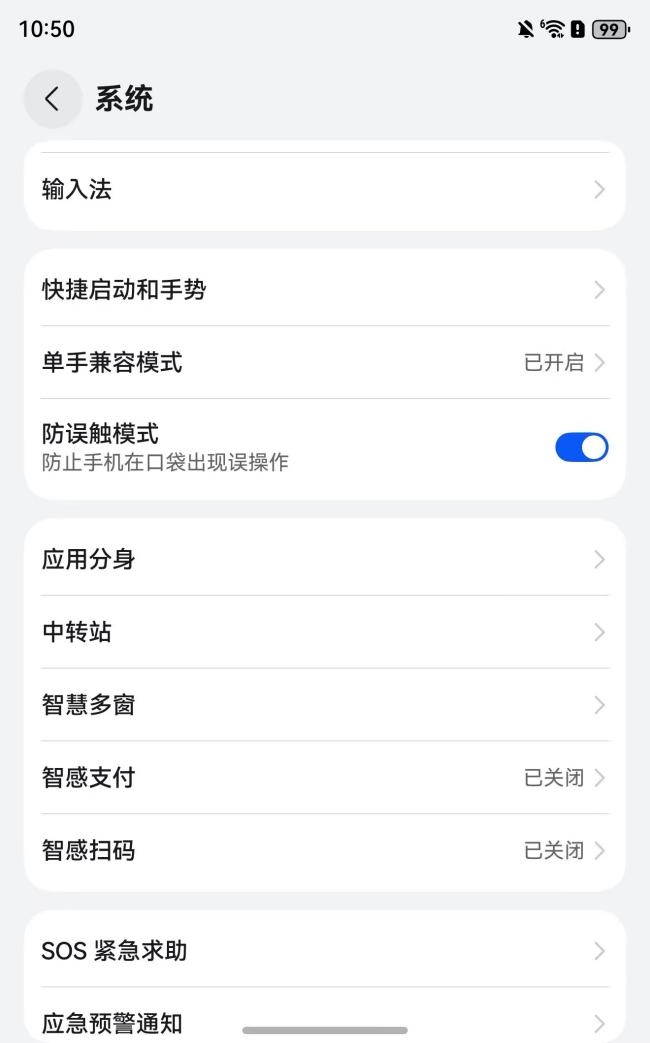Go back from the 系统 page
650x1043 pixels.
click(x=53, y=99)
